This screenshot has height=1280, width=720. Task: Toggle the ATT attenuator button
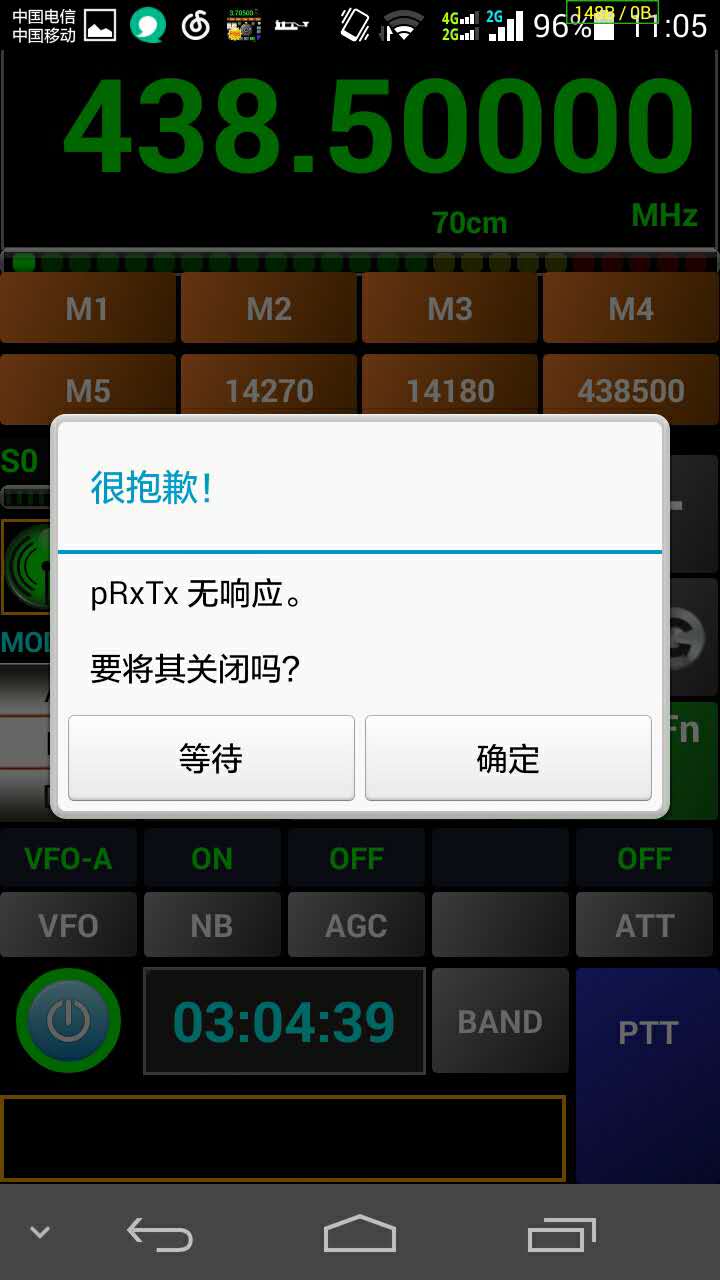(x=645, y=925)
